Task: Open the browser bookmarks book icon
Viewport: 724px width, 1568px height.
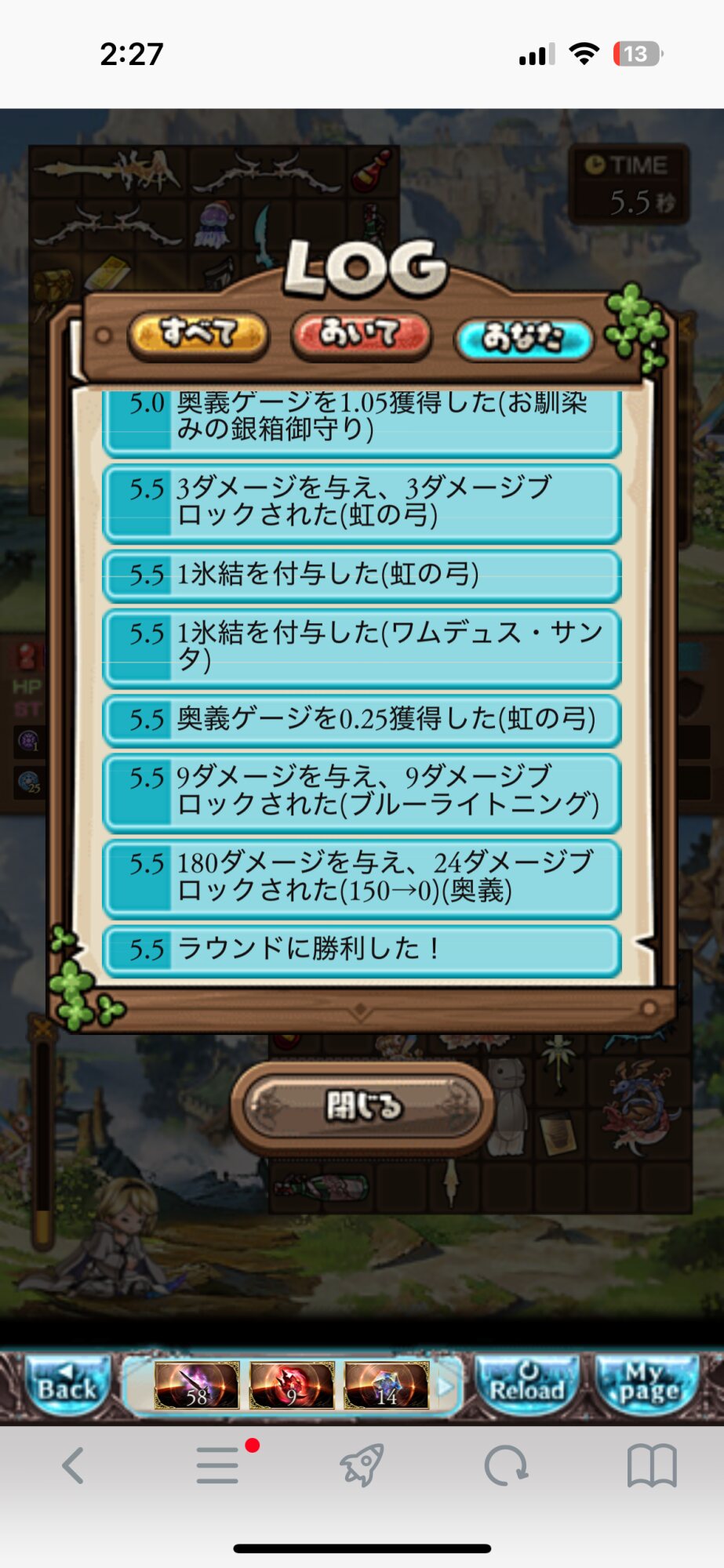Action: point(651,1465)
